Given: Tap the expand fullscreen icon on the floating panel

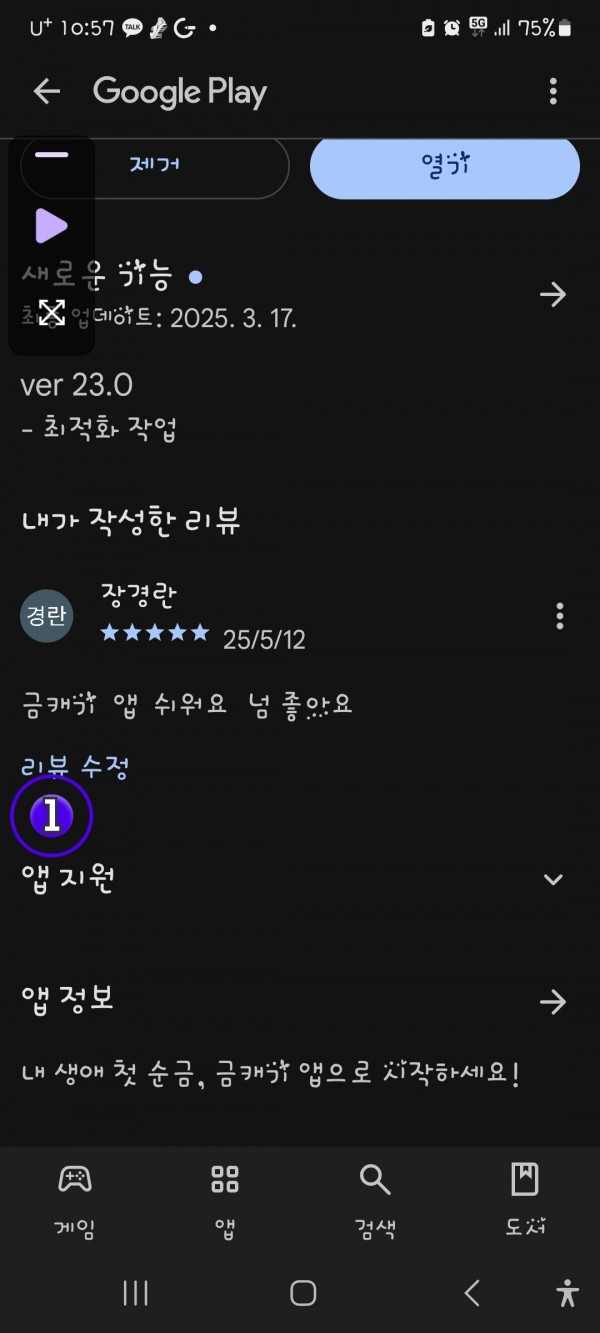Looking at the screenshot, I should pos(51,312).
